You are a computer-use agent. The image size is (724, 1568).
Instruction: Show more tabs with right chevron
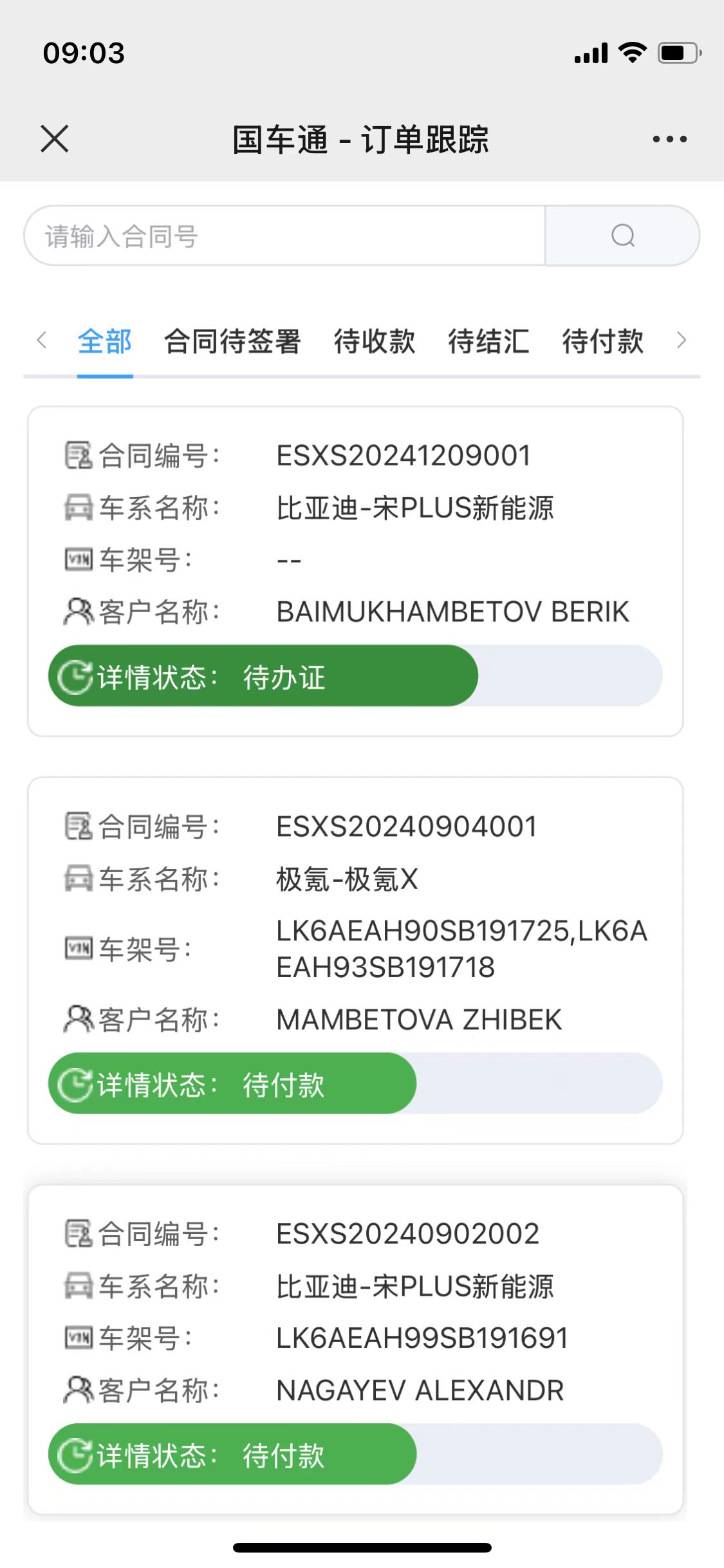682,340
